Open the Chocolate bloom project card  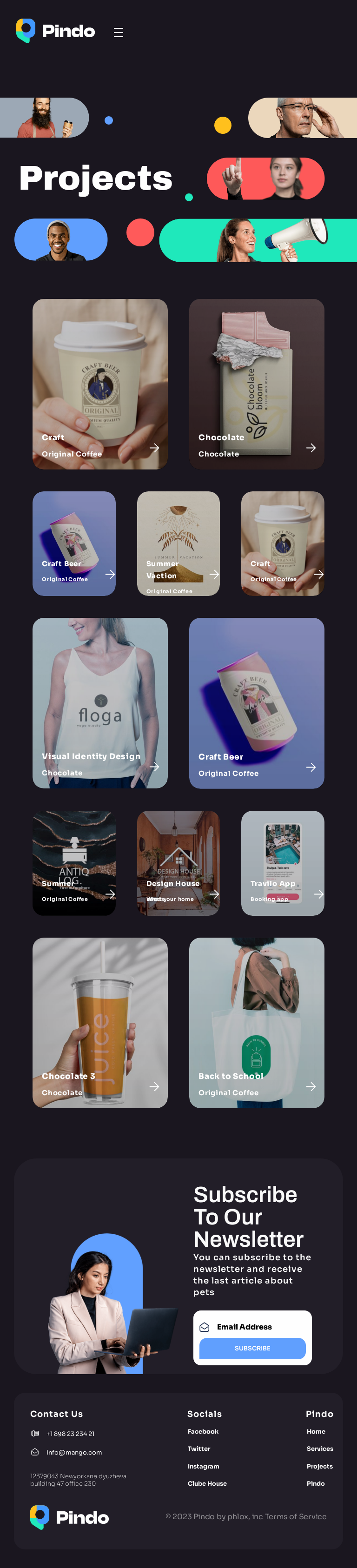[x=256, y=384]
